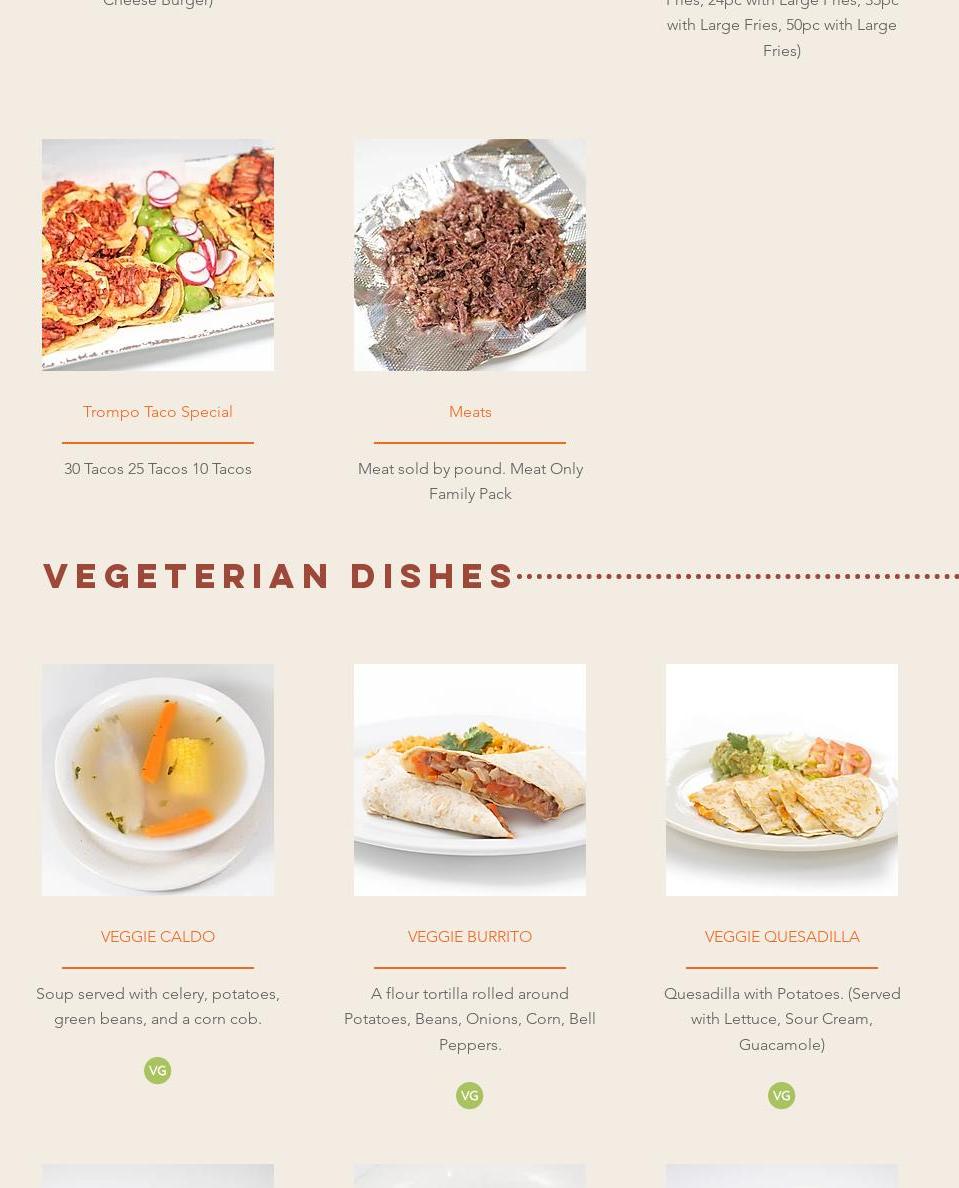
Task: View the Veggie Caldo dish image
Action: tap(158, 780)
